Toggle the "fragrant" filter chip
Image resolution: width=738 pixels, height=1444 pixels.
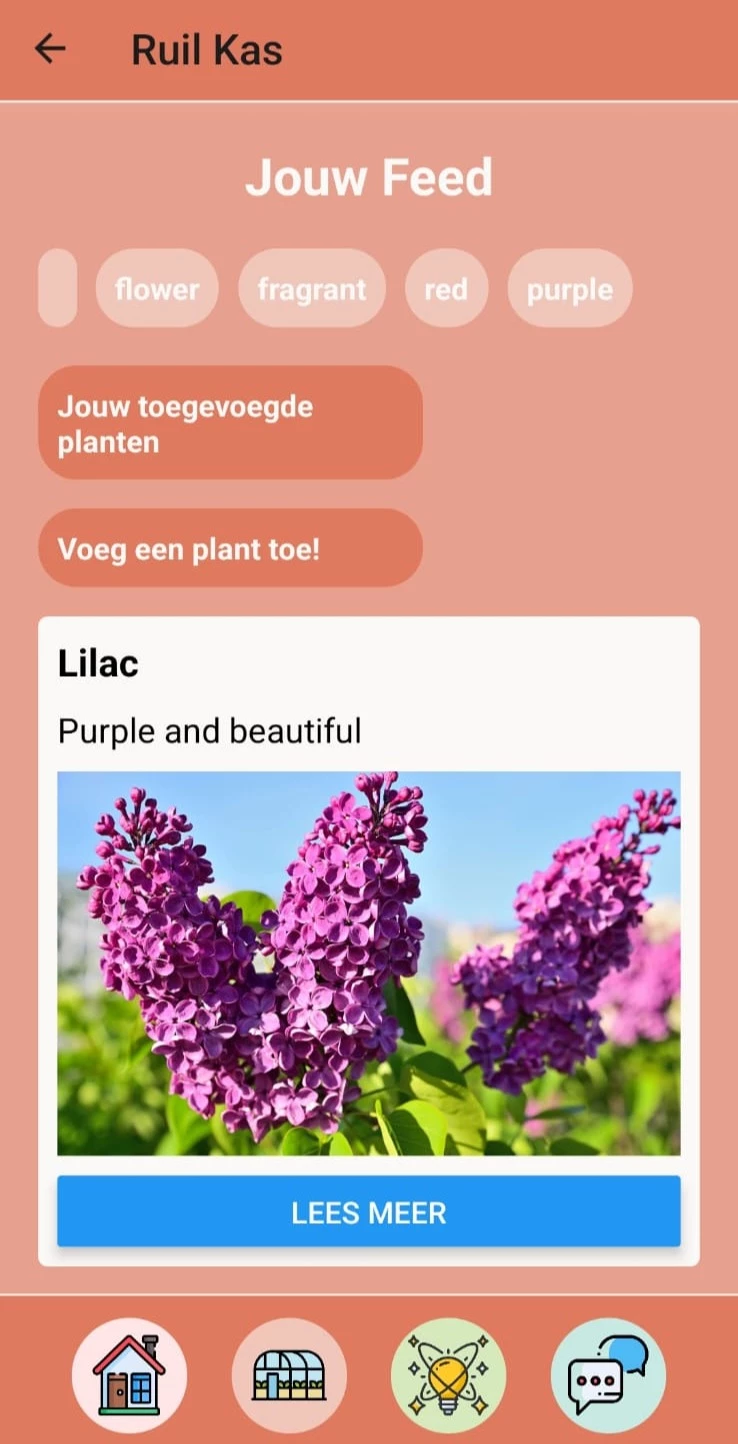coord(311,289)
